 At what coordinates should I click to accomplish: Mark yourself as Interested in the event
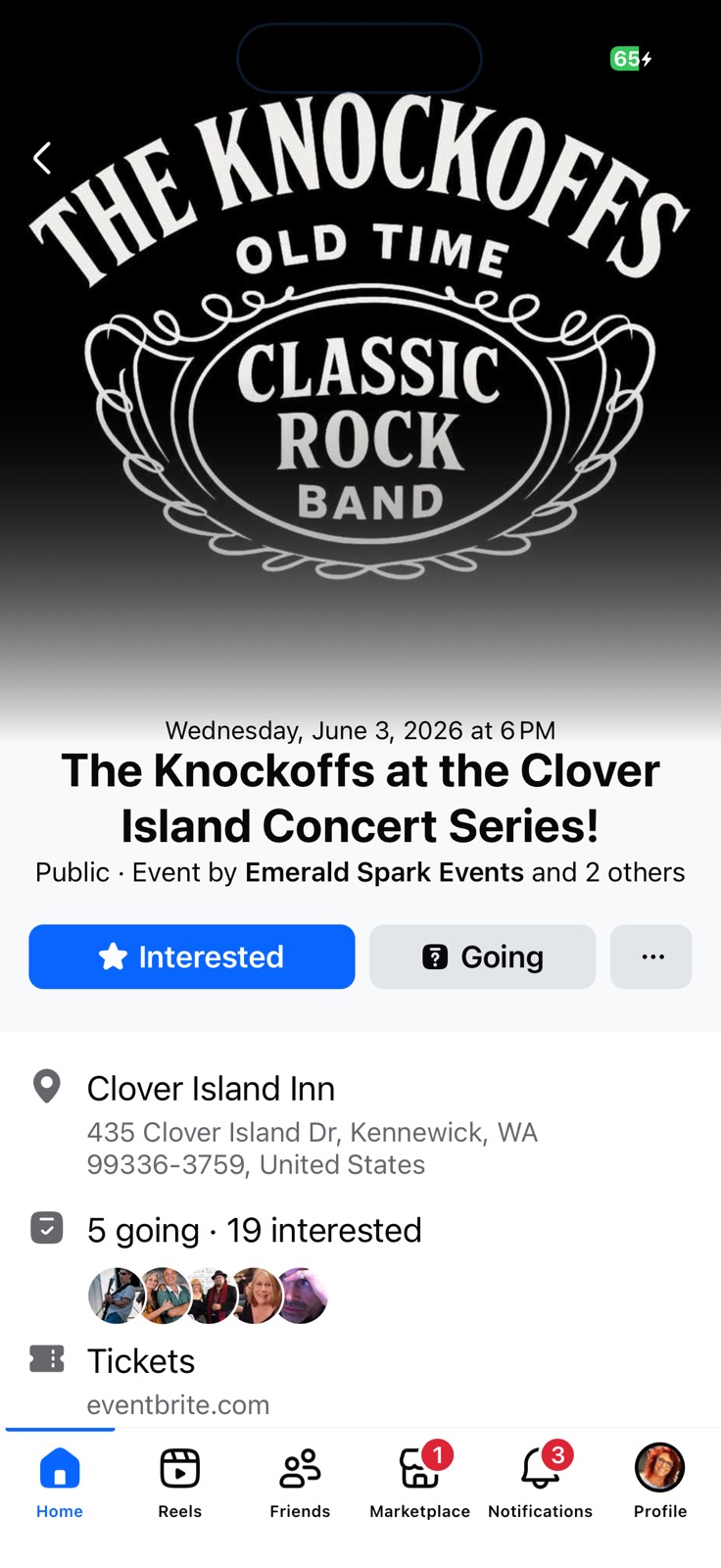click(x=192, y=956)
